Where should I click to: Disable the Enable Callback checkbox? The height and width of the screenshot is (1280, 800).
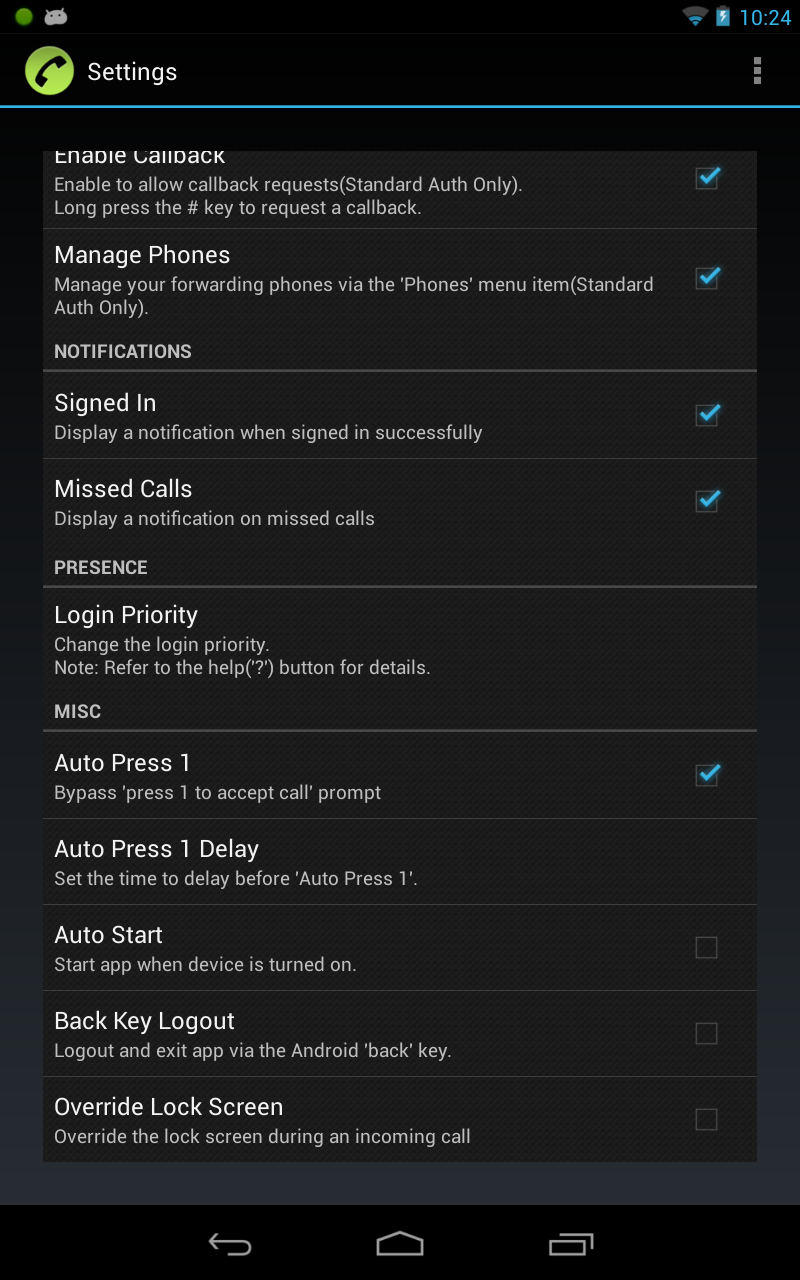click(707, 177)
